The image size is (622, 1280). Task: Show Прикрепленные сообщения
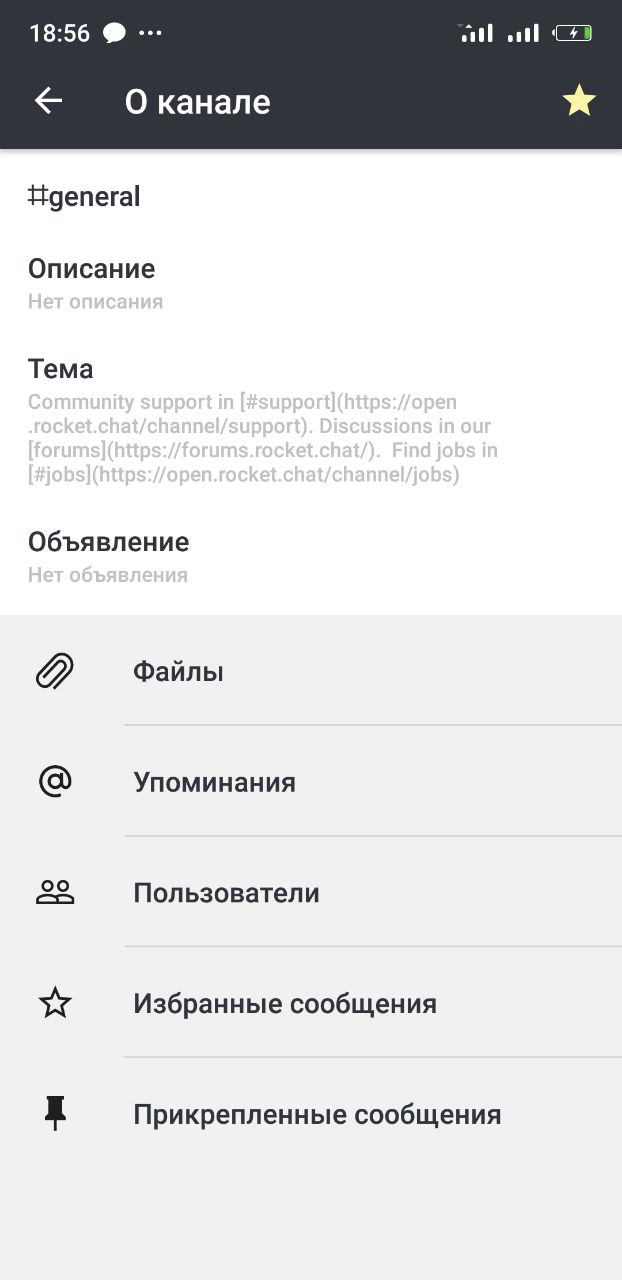coord(311,1114)
